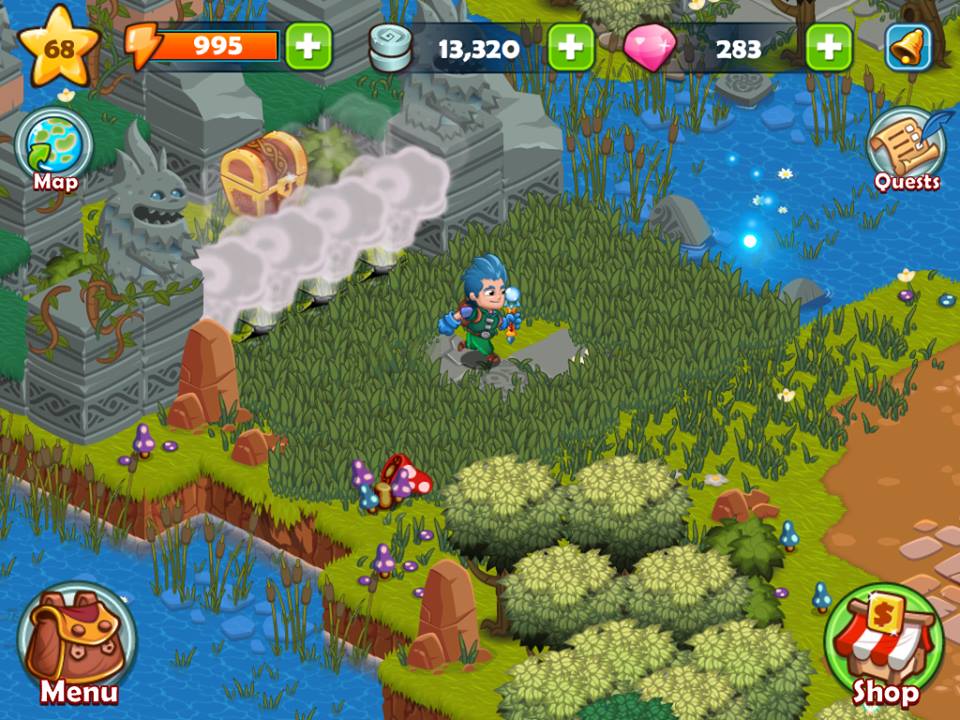The height and width of the screenshot is (720, 960).
Task: Tap the level 68 star badge
Action: click(60, 47)
